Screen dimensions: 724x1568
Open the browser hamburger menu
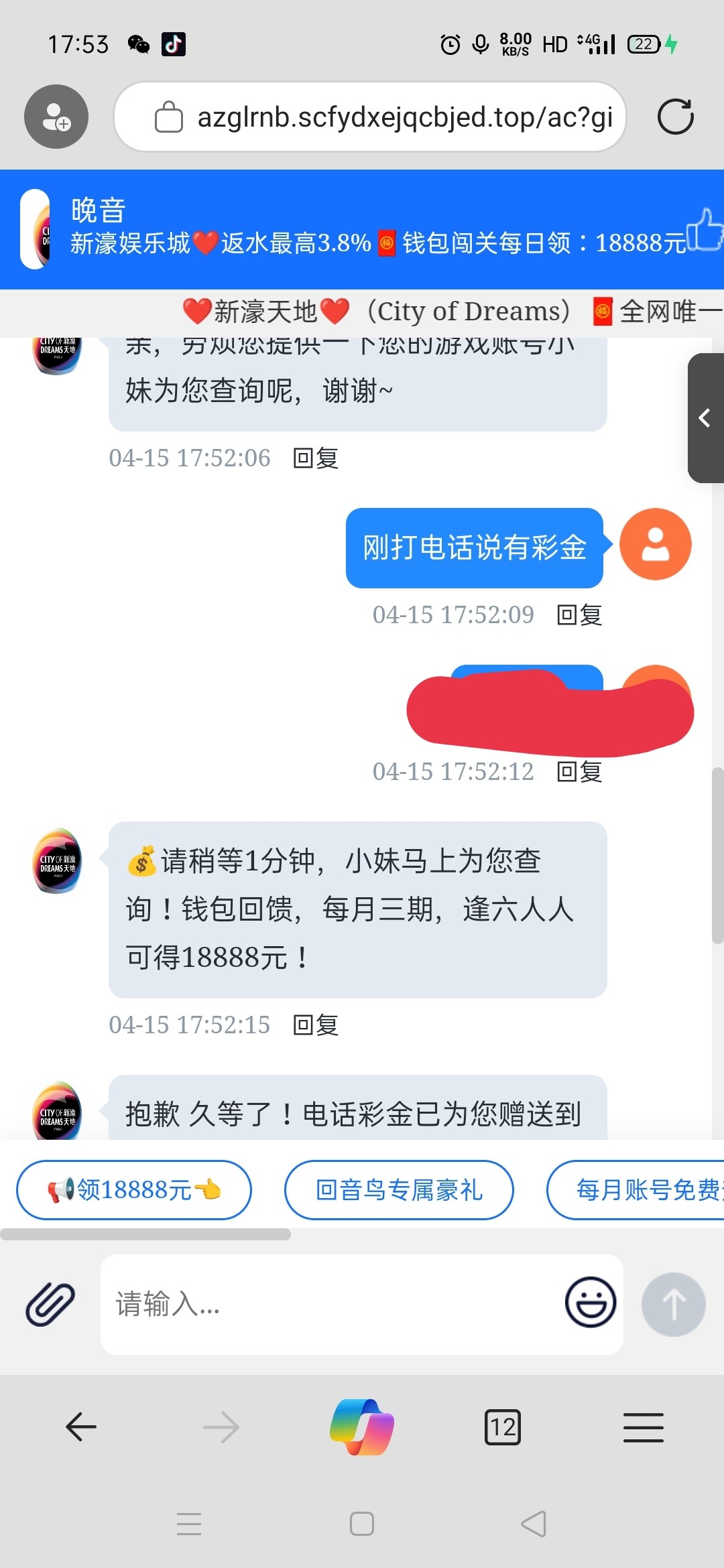pos(644,1427)
